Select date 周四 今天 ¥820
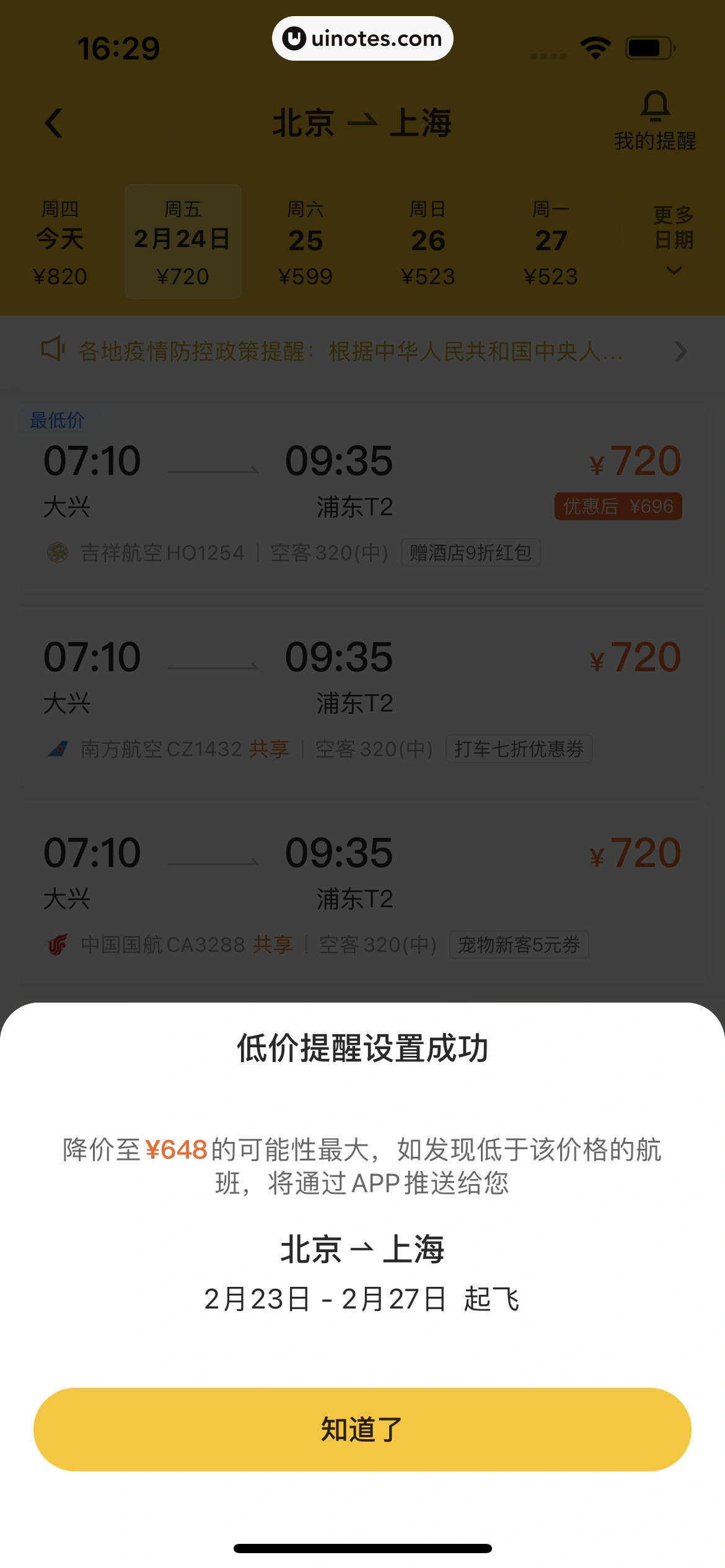725x1568 pixels. point(60,243)
